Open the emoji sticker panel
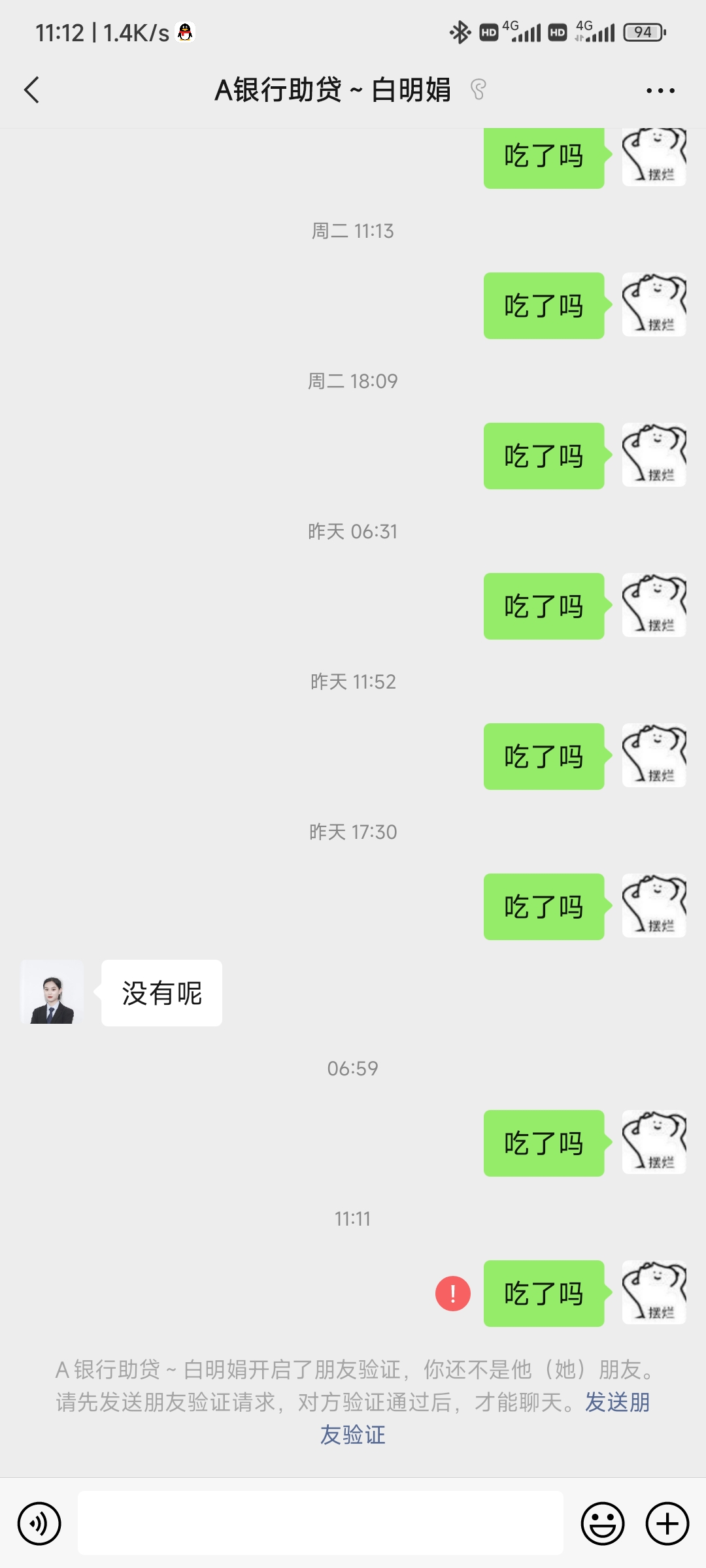The width and height of the screenshot is (706, 1568). pyautogui.click(x=602, y=1524)
